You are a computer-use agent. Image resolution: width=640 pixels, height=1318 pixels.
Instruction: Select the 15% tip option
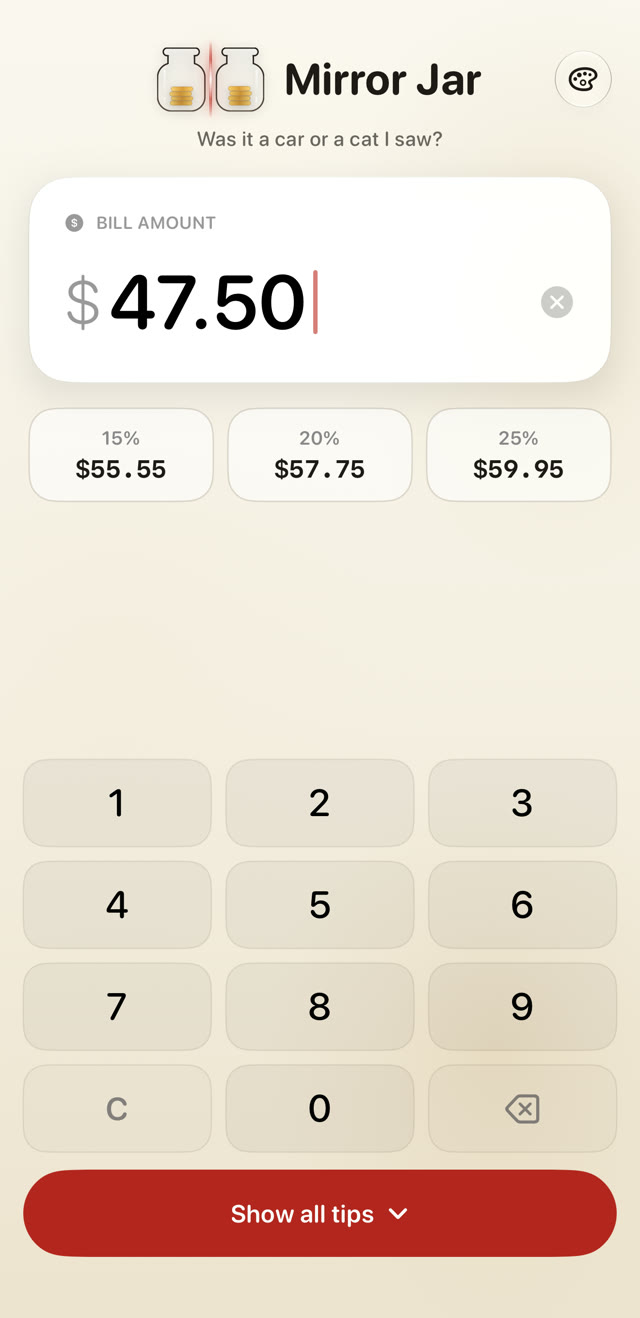(x=121, y=455)
